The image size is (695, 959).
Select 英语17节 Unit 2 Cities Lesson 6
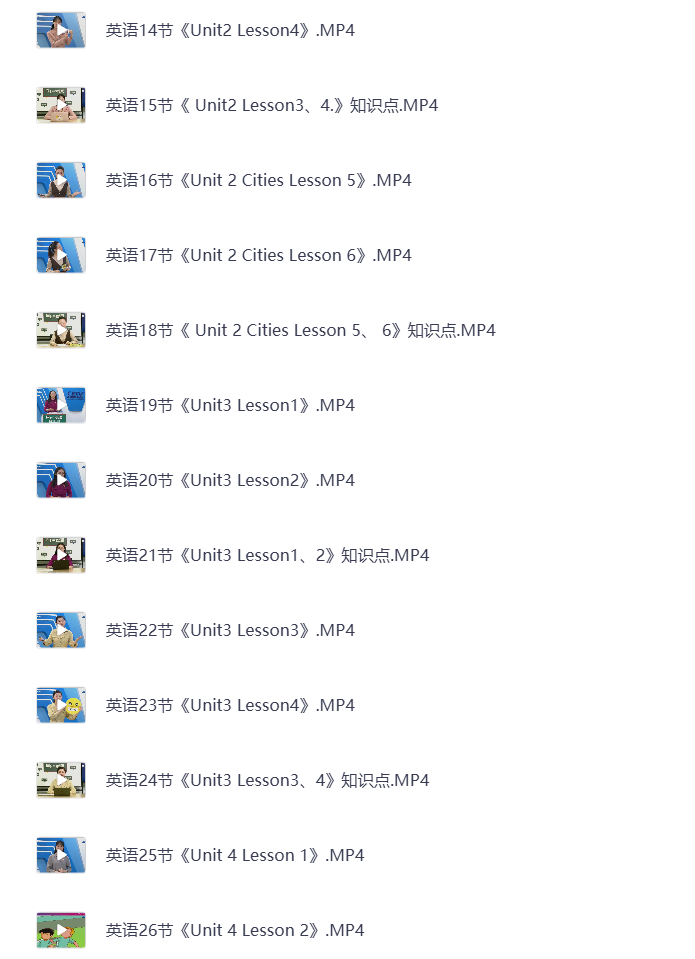pyautogui.click(x=258, y=256)
